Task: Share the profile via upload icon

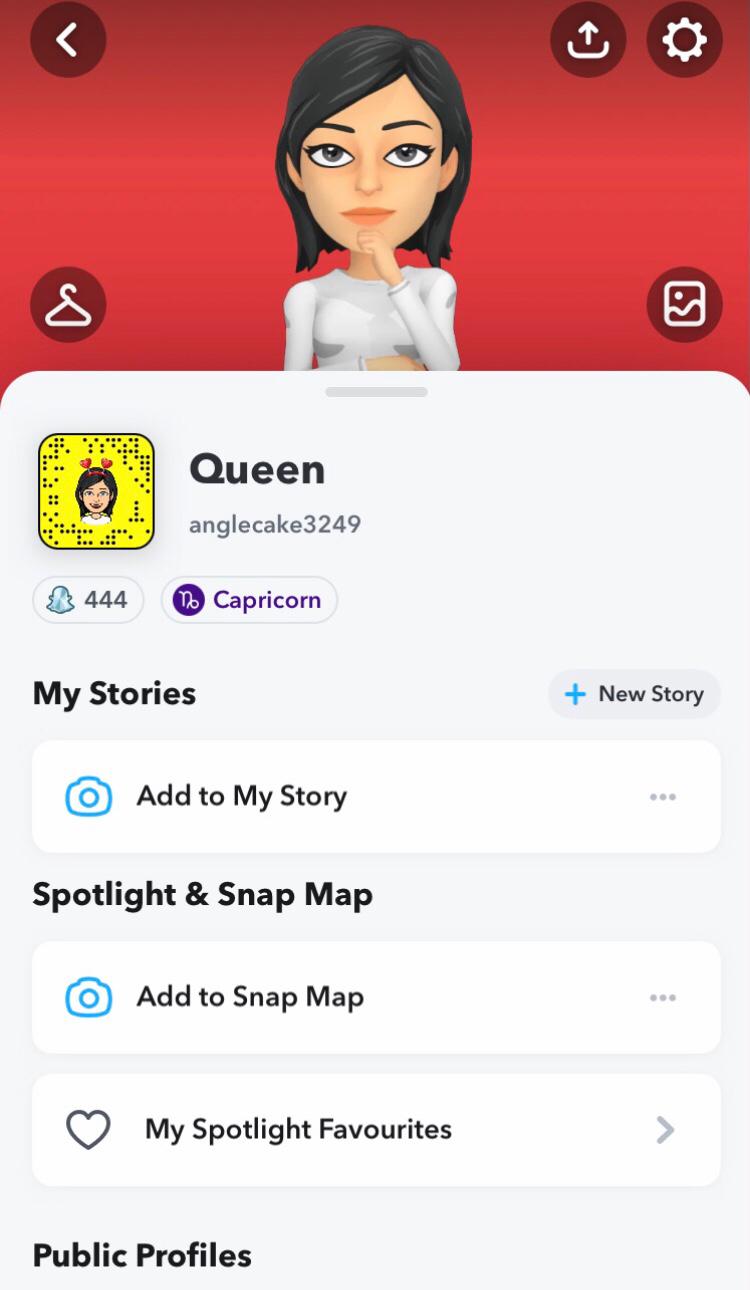Action: [x=588, y=41]
